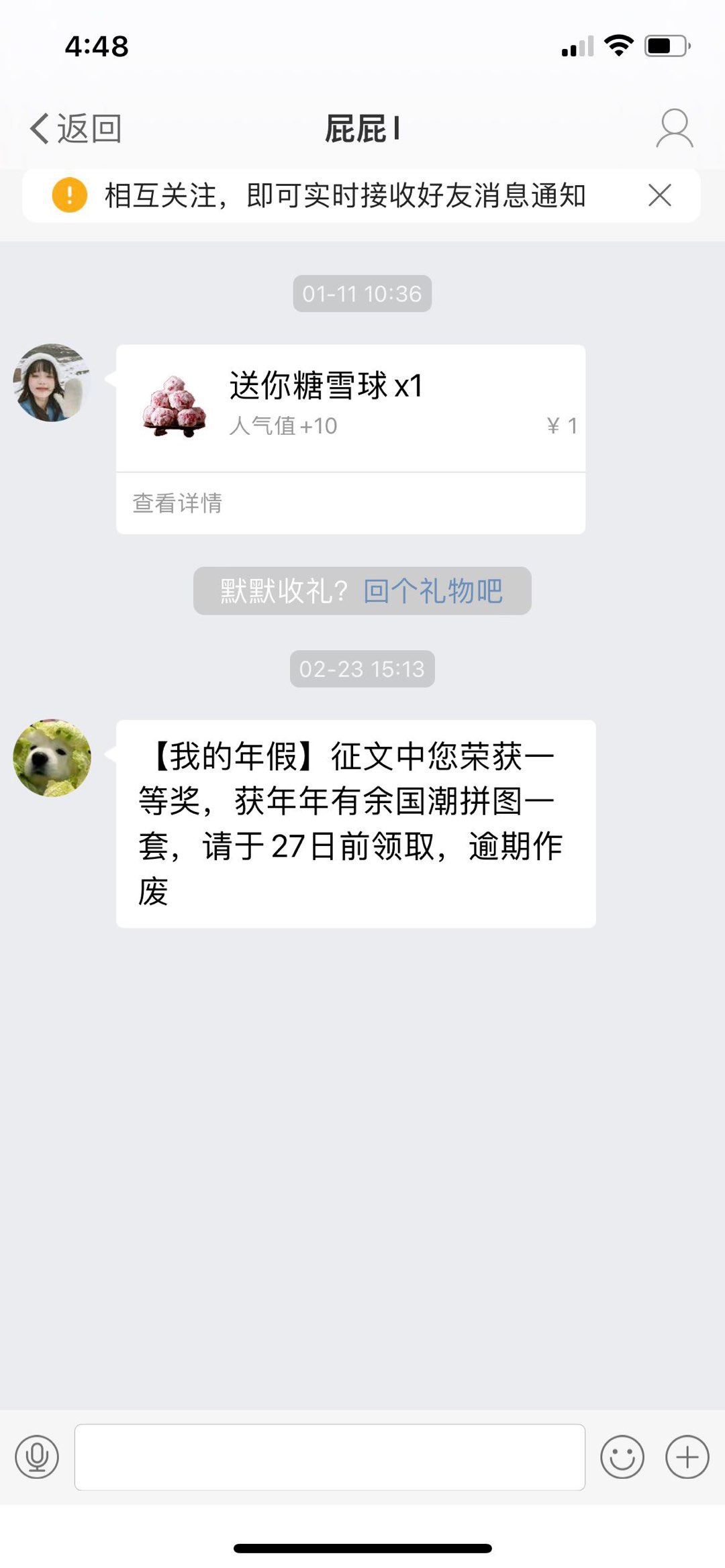The image size is (725, 1568).
Task: Open the 送你糖雪球 gift card
Action: (x=350, y=407)
